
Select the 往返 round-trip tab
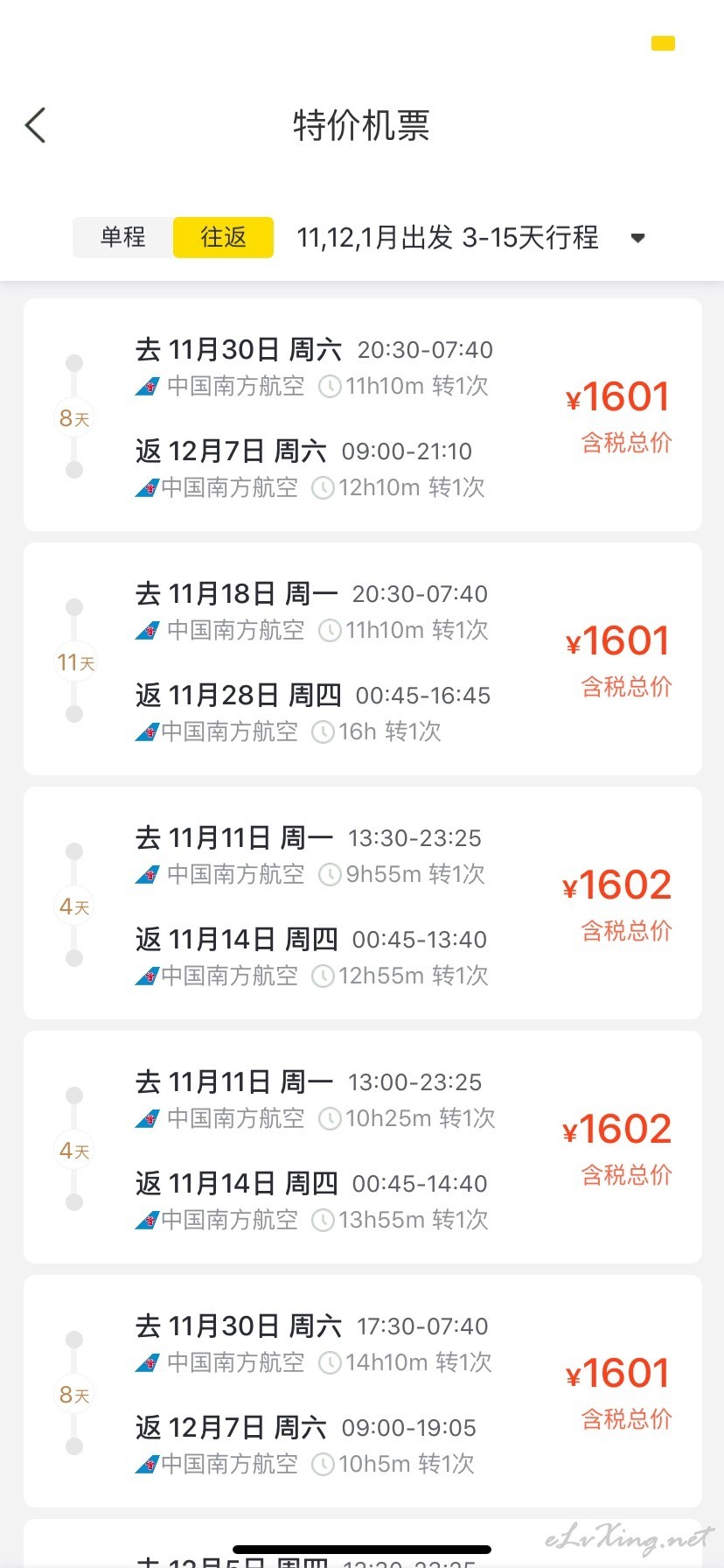coord(224,237)
